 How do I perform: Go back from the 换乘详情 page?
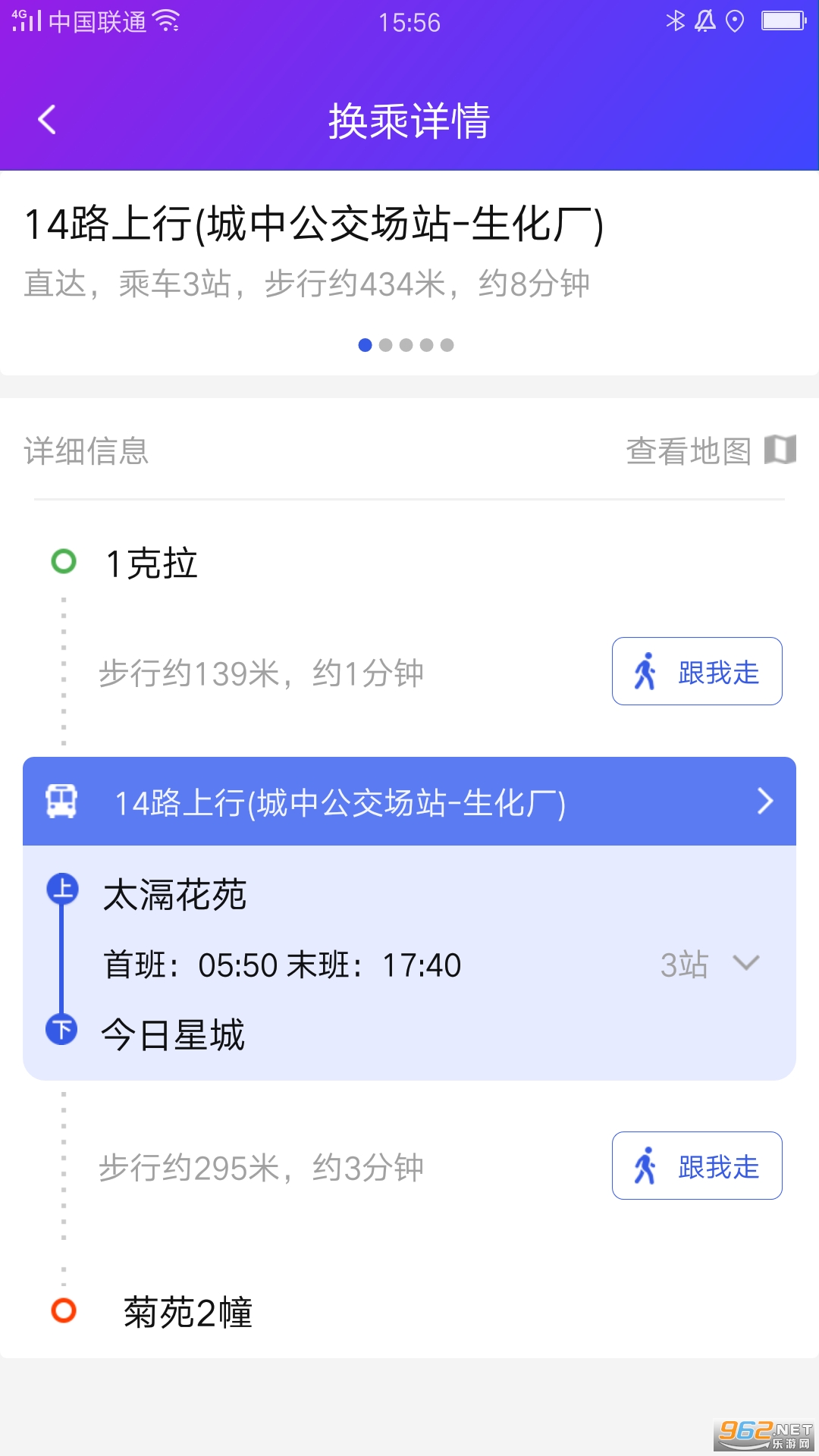[47, 120]
